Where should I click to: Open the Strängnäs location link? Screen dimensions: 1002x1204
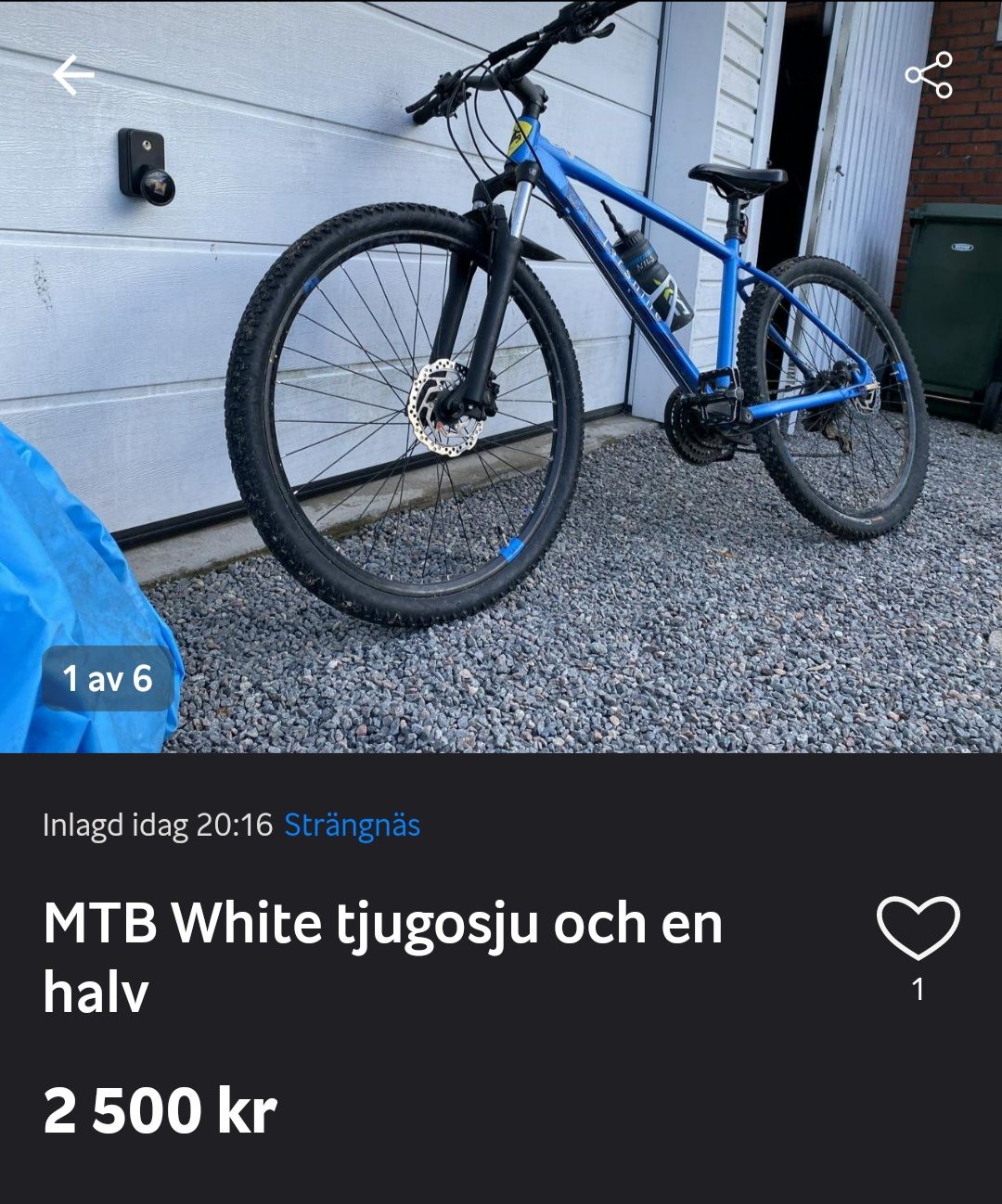[x=352, y=825]
